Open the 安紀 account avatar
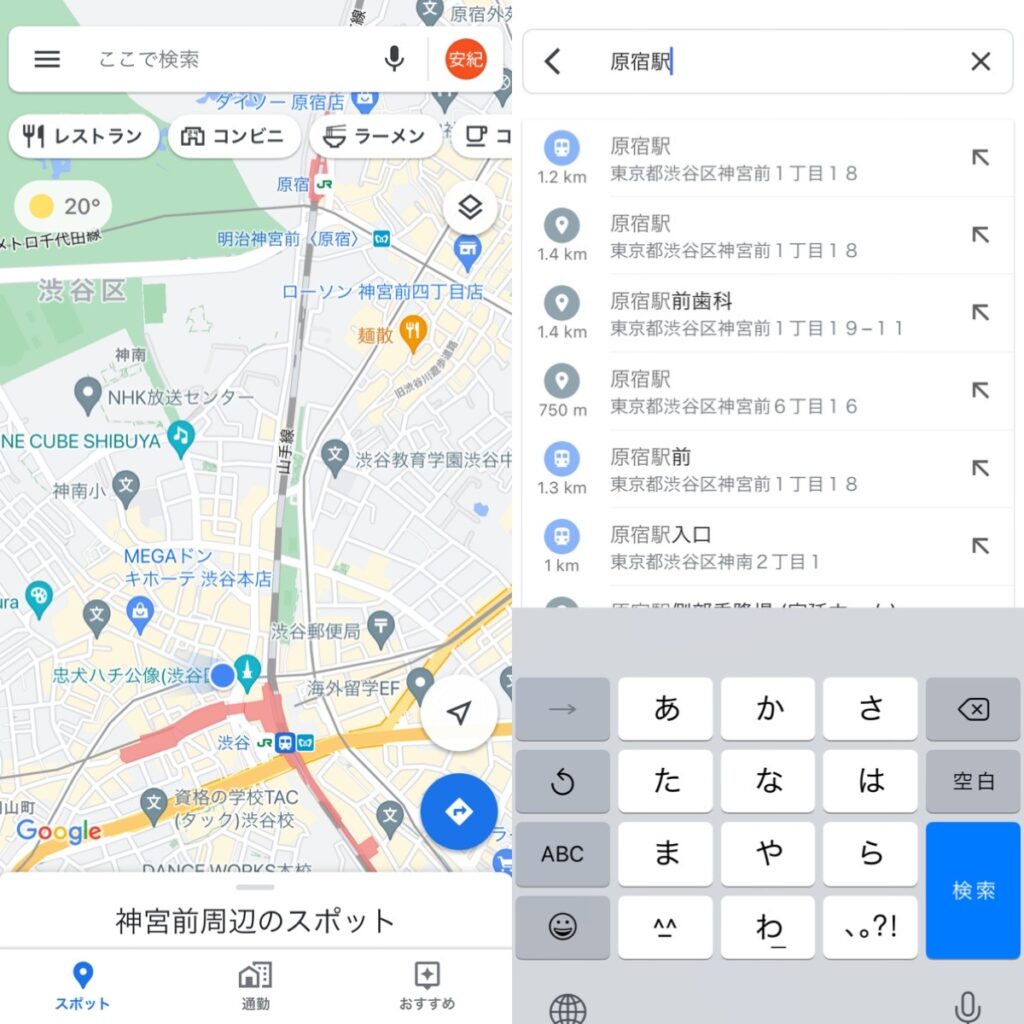This screenshot has width=1024, height=1024. 465,59
